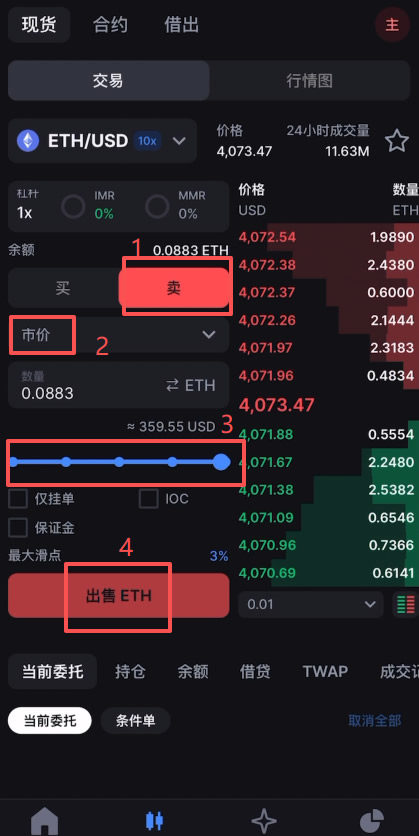Switch to the 借出 tab
This screenshot has height=836, width=419.
coord(181,25)
